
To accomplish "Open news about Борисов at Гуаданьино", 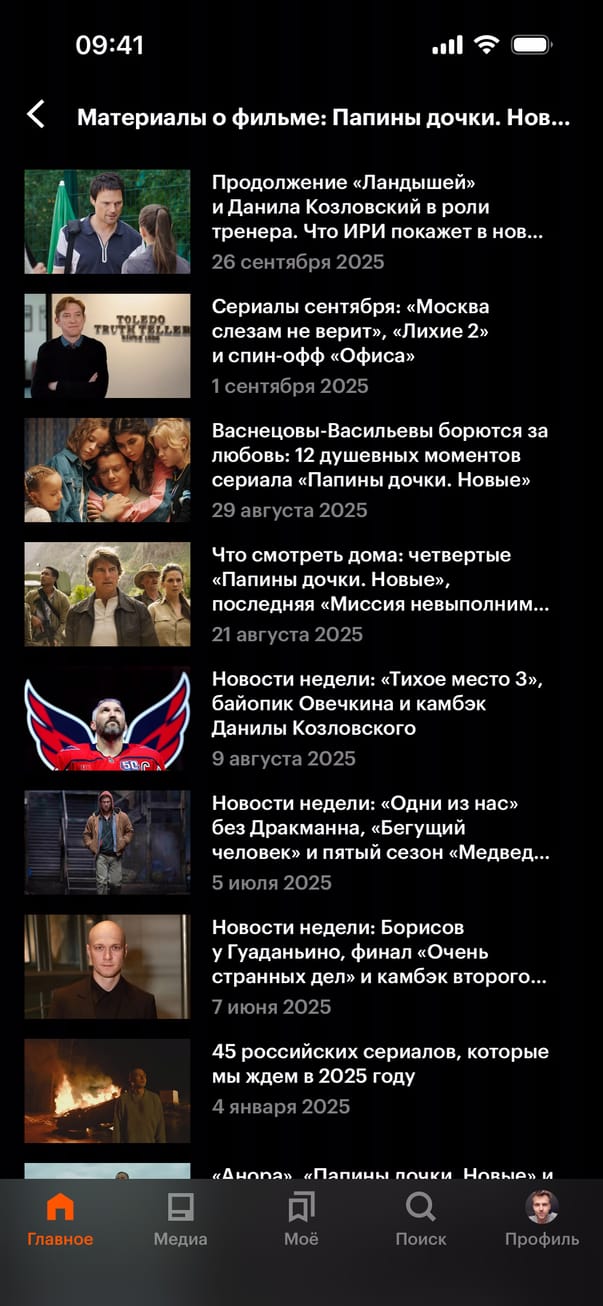I will click(x=379, y=952).
